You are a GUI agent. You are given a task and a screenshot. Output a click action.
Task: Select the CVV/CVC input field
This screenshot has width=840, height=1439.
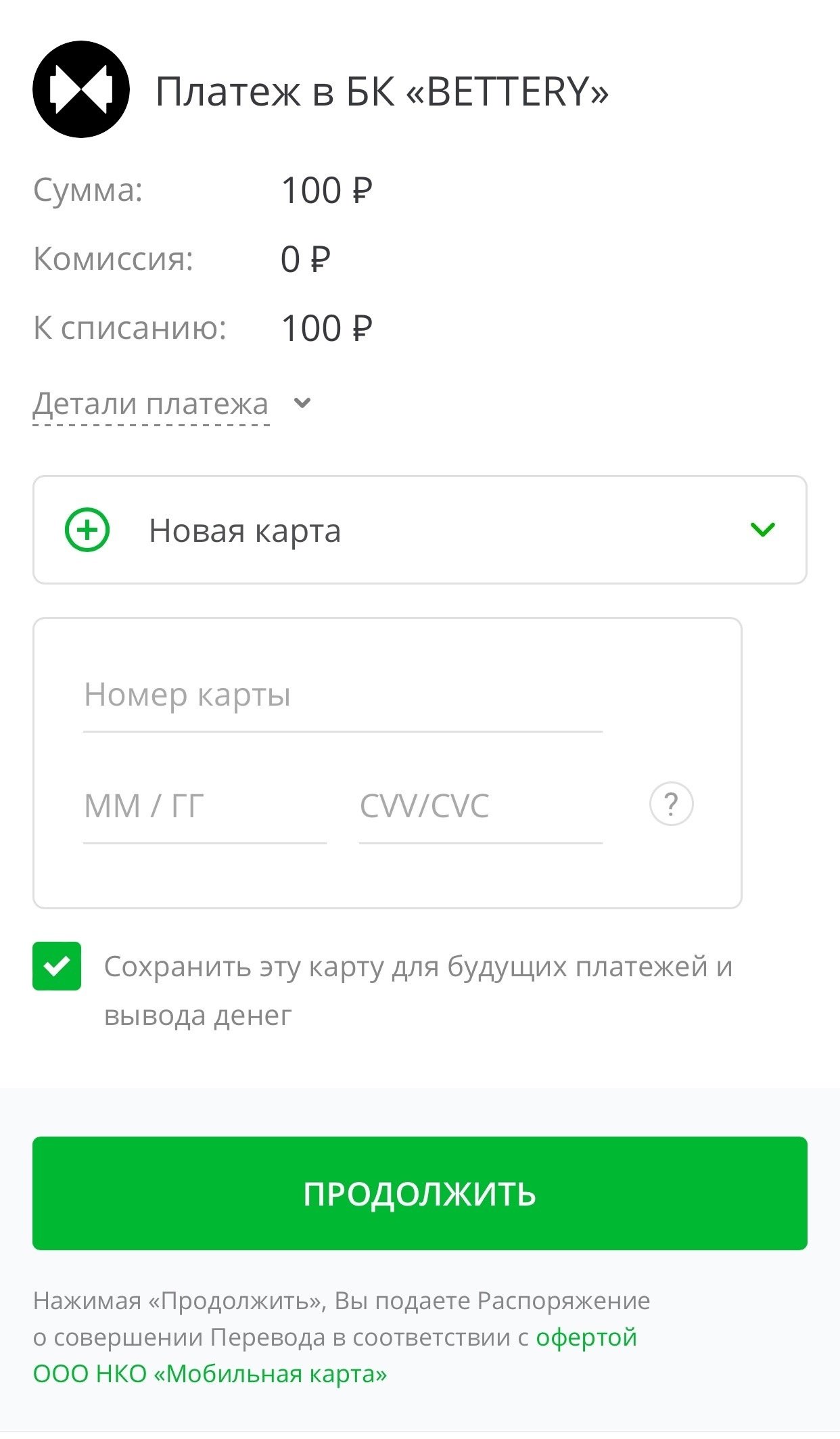click(x=480, y=806)
